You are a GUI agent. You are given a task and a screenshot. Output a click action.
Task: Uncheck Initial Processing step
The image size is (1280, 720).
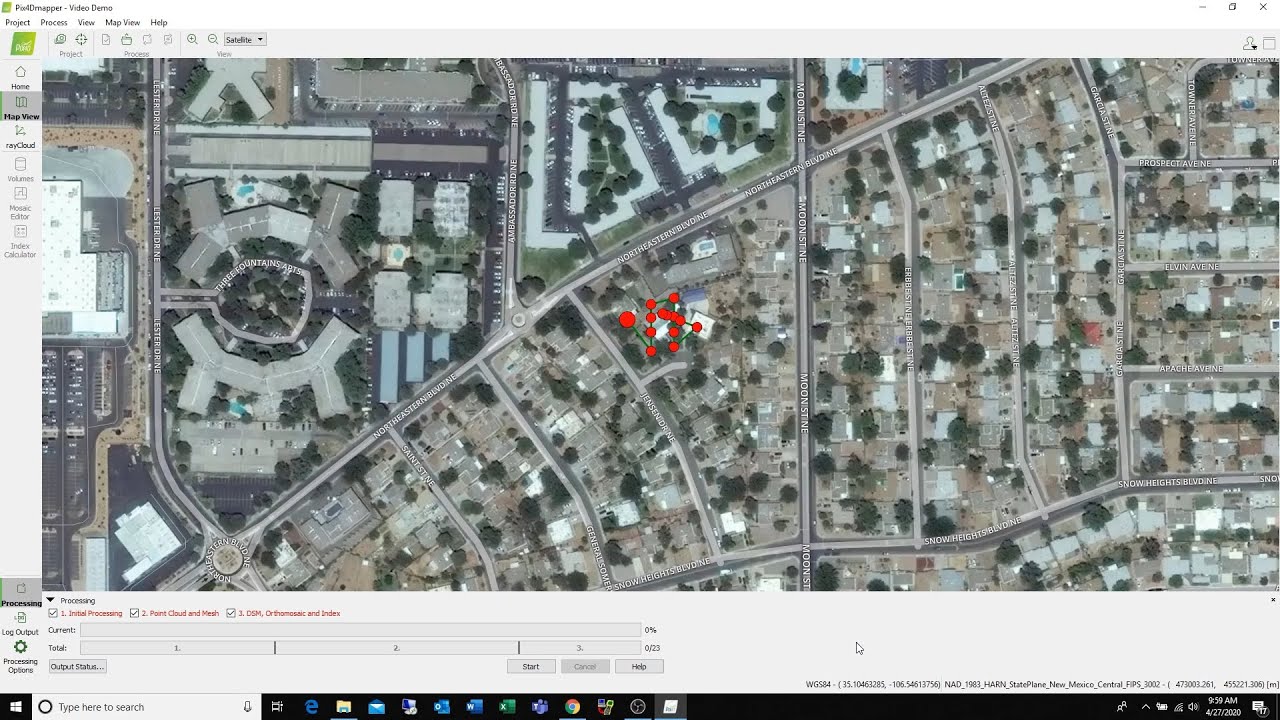pos(54,613)
